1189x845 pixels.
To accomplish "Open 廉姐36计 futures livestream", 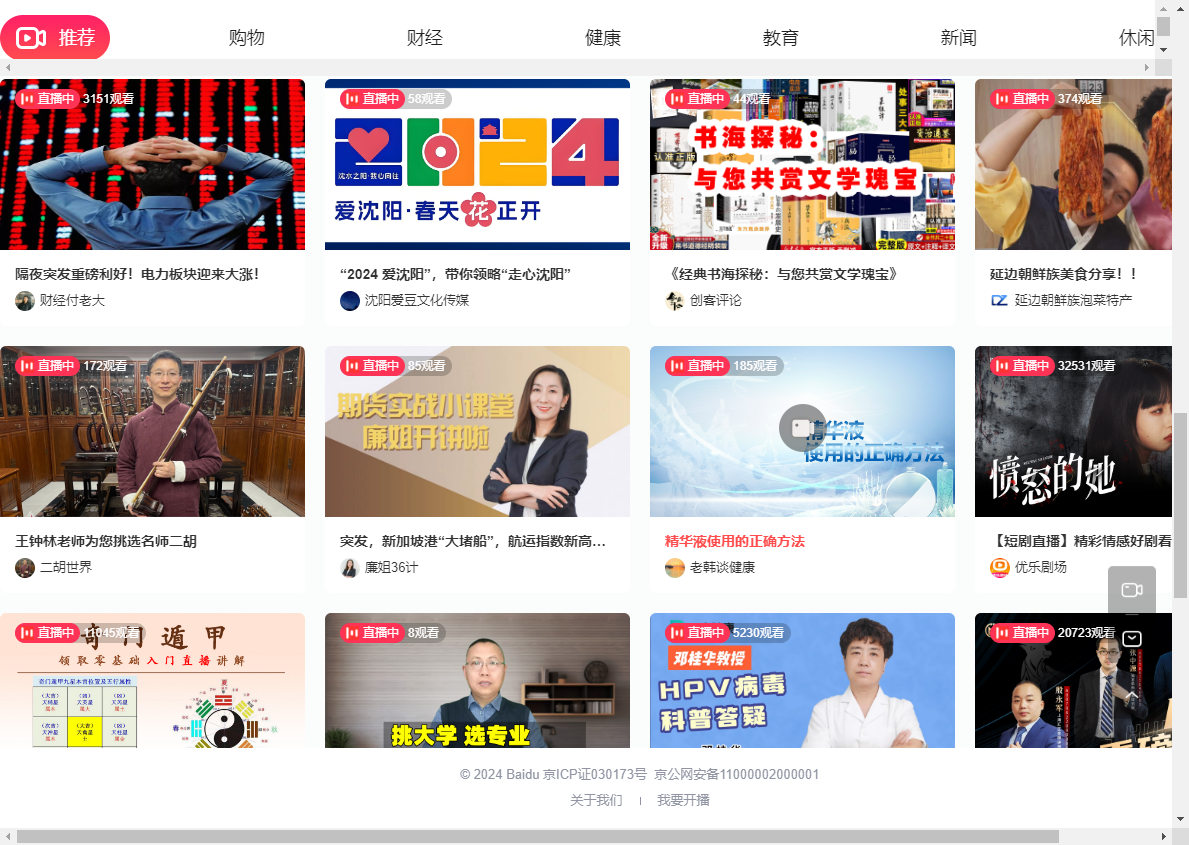I will (x=477, y=432).
